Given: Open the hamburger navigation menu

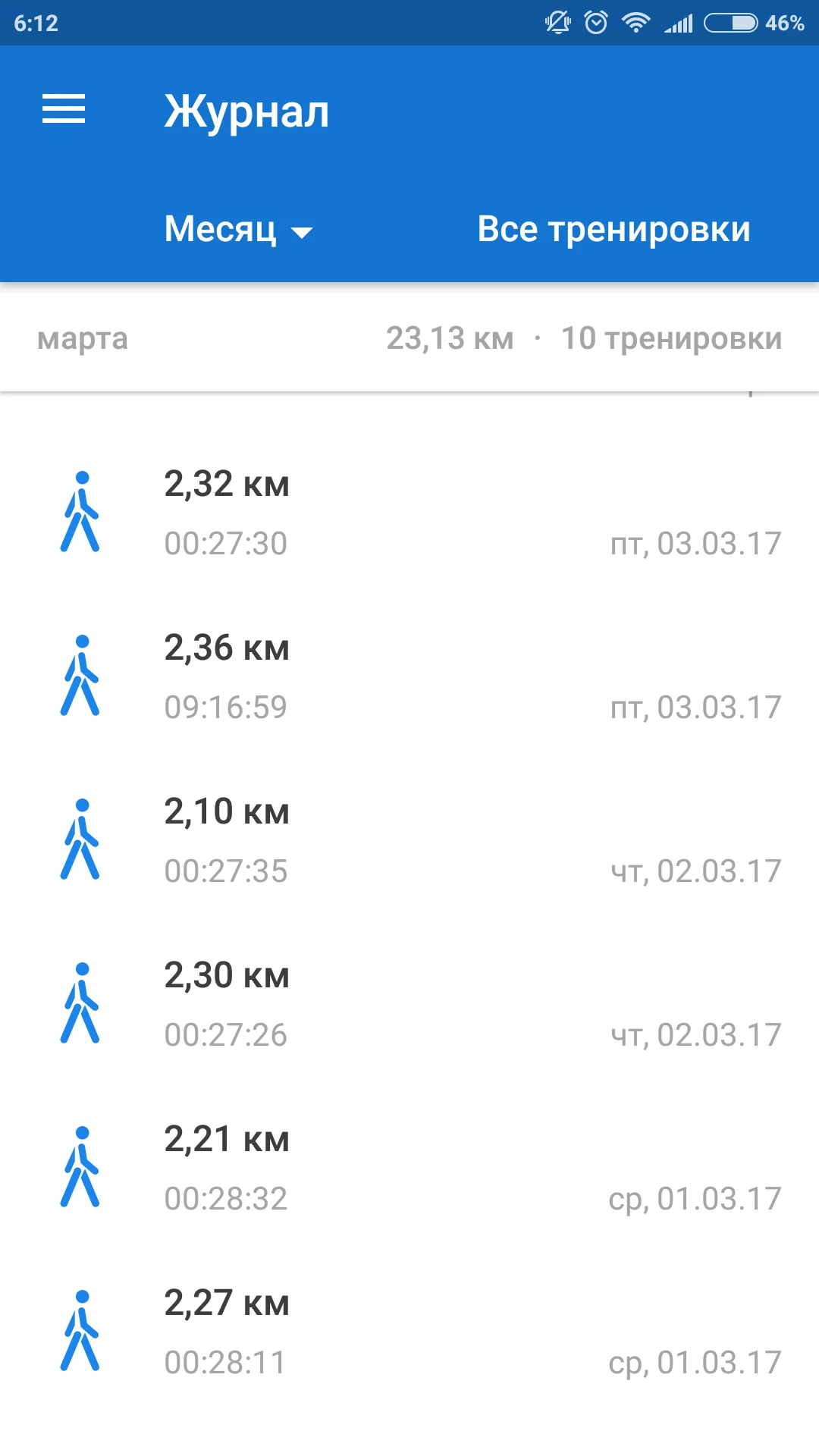Looking at the screenshot, I should [x=64, y=109].
